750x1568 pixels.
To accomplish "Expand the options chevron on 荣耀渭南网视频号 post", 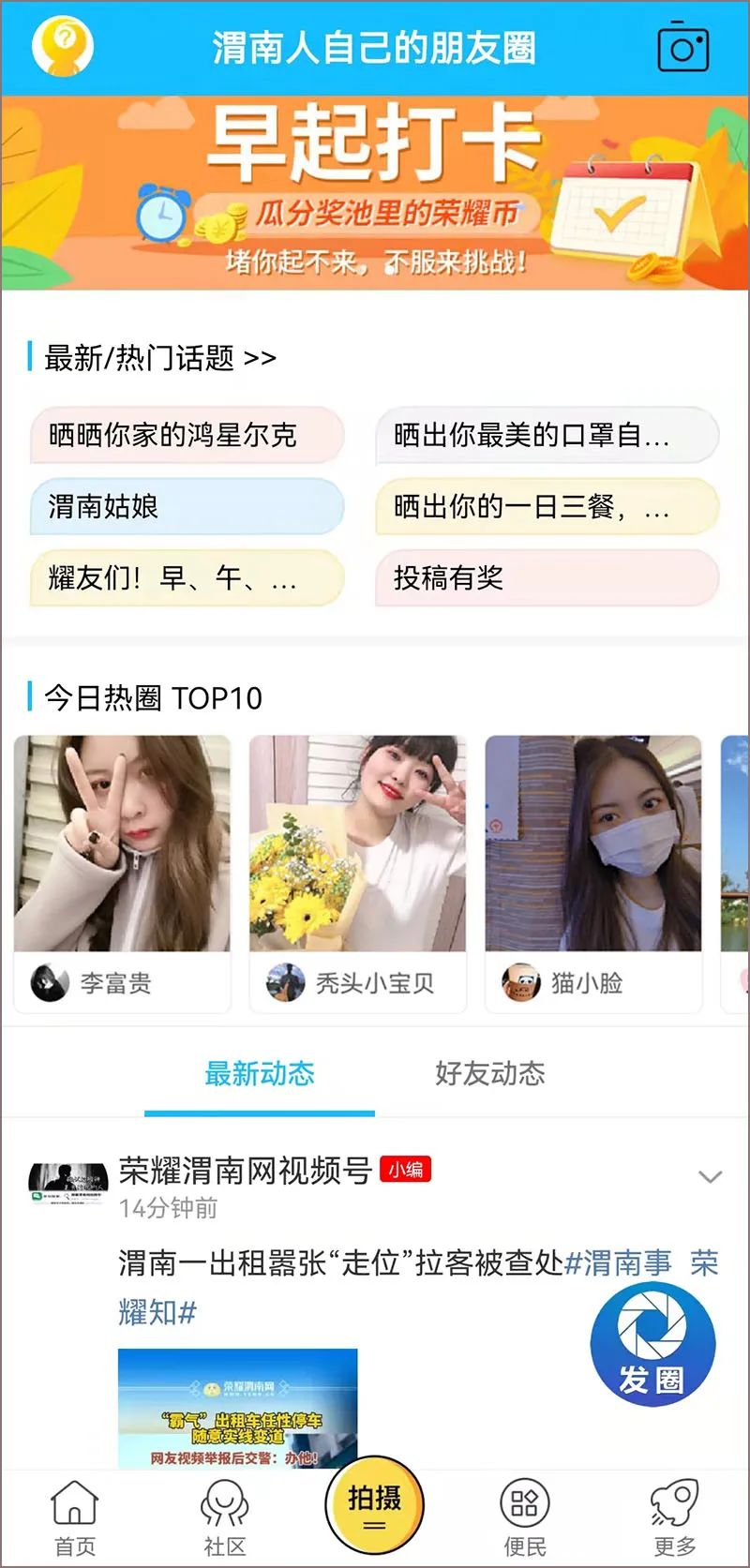I will click(711, 1177).
